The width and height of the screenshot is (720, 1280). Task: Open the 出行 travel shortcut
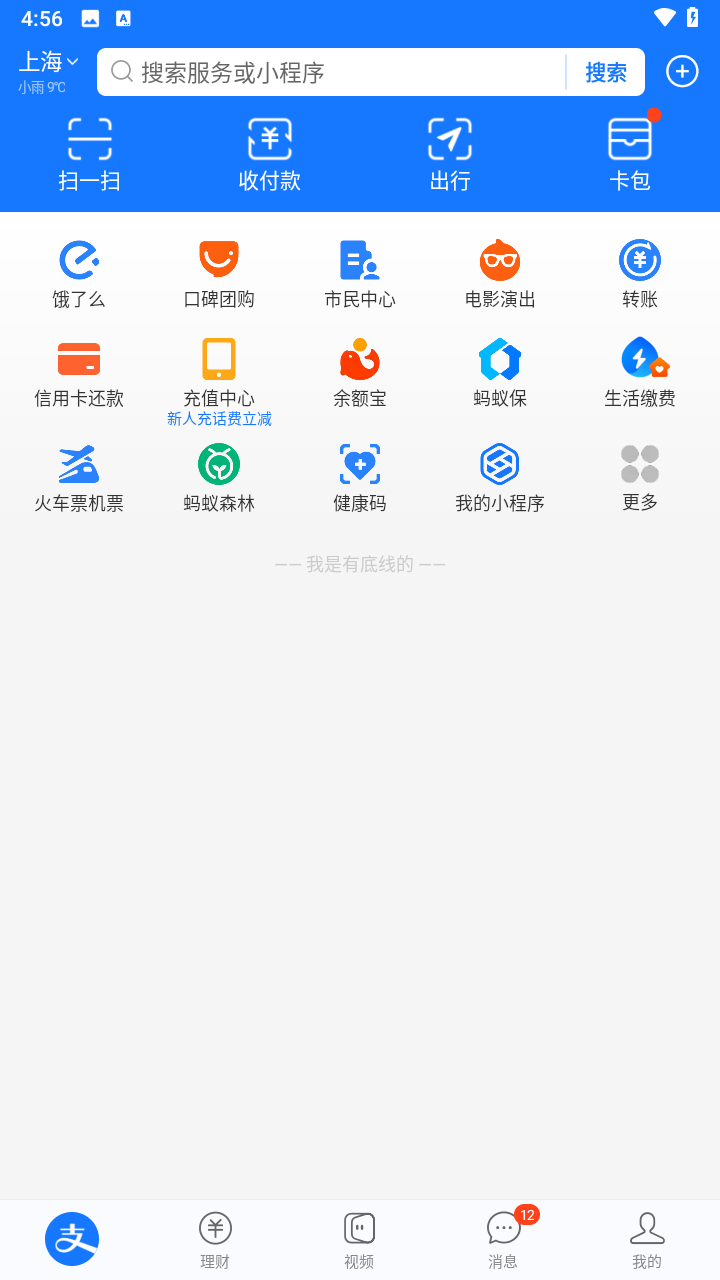(x=450, y=155)
